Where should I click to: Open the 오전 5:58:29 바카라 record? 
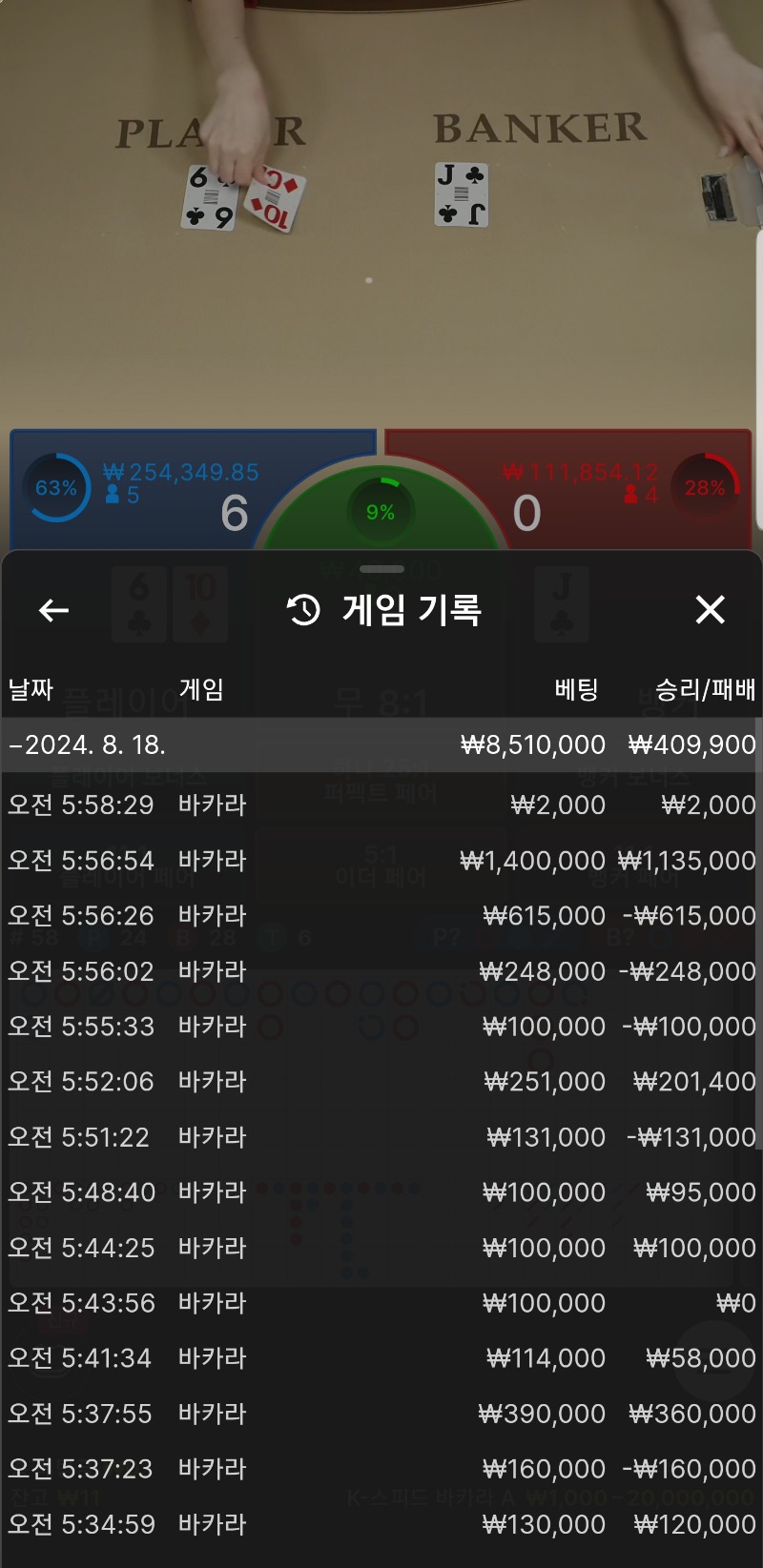pos(381,805)
